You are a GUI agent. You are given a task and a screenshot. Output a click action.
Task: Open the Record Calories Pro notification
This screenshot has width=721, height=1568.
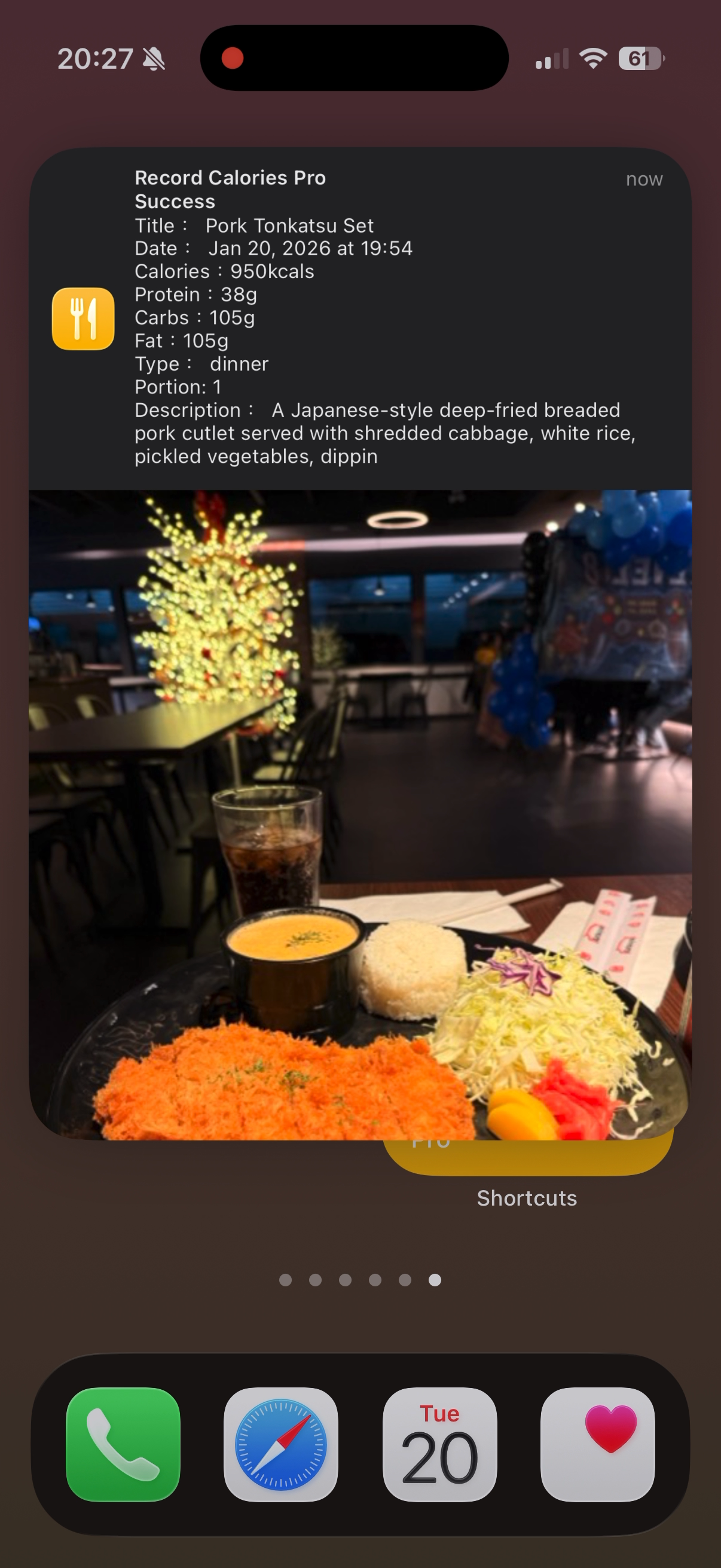tap(360, 316)
